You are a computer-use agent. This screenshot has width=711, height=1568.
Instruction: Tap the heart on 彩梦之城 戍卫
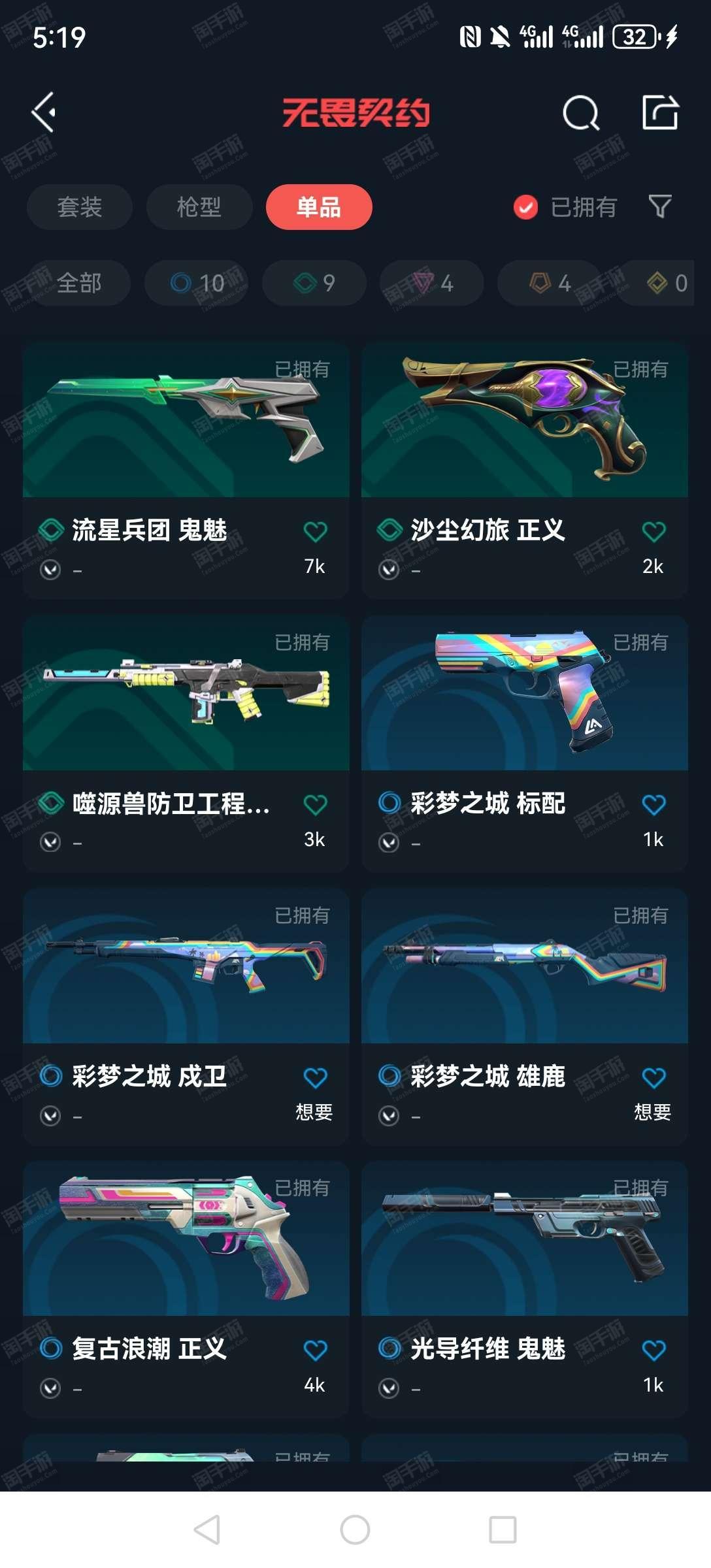pyautogui.click(x=315, y=1078)
